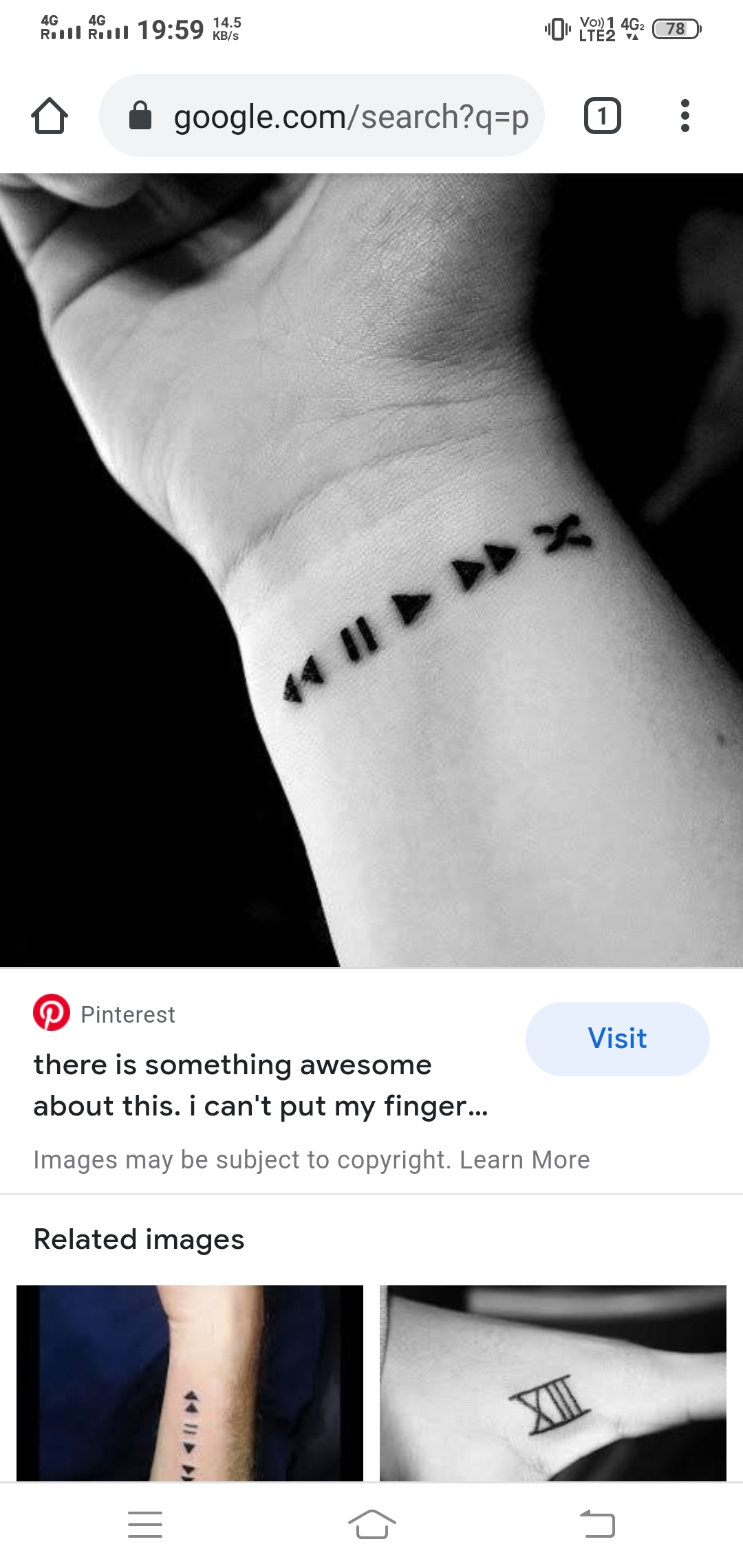This screenshot has height=1568, width=743.
Task: Open Chrome's three-dot overflow menu
Action: click(685, 116)
